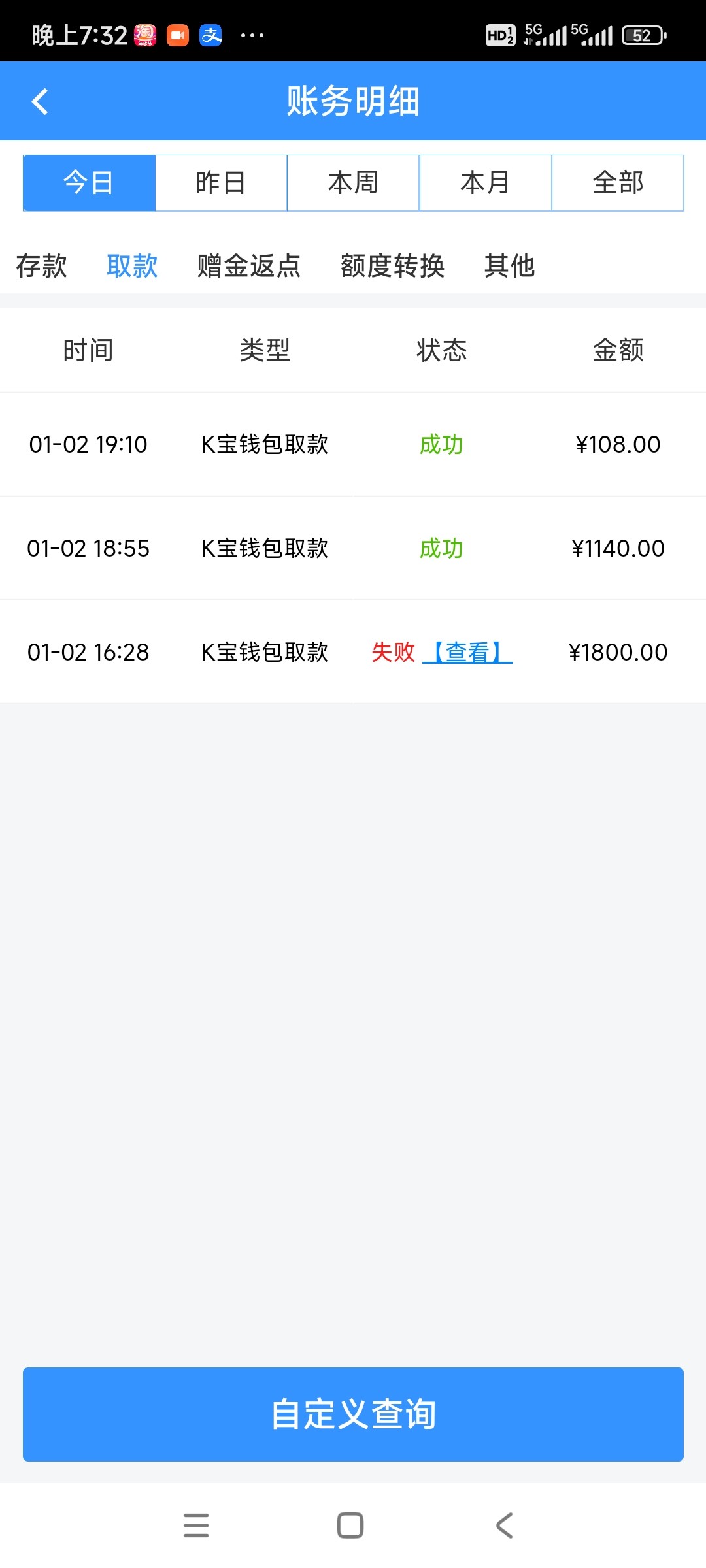Screen dimensions: 706x1568
Task: View all records with 全部 tab
Action: (x=618, y=183)
